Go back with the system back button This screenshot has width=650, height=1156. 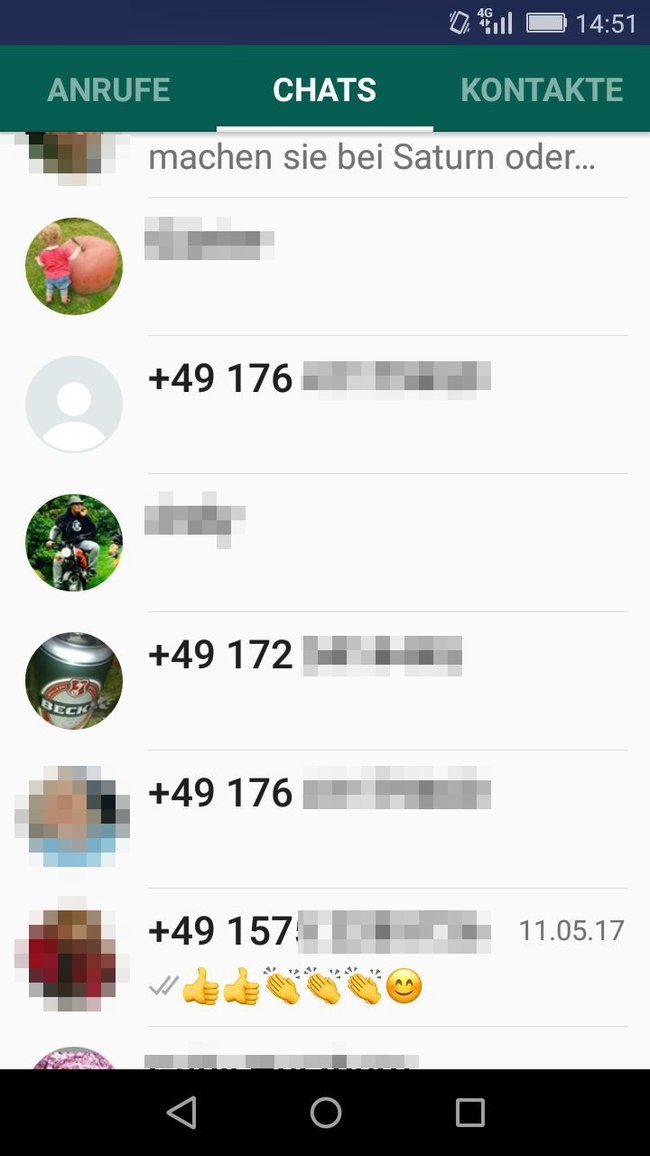click(x=181, y=1112)
